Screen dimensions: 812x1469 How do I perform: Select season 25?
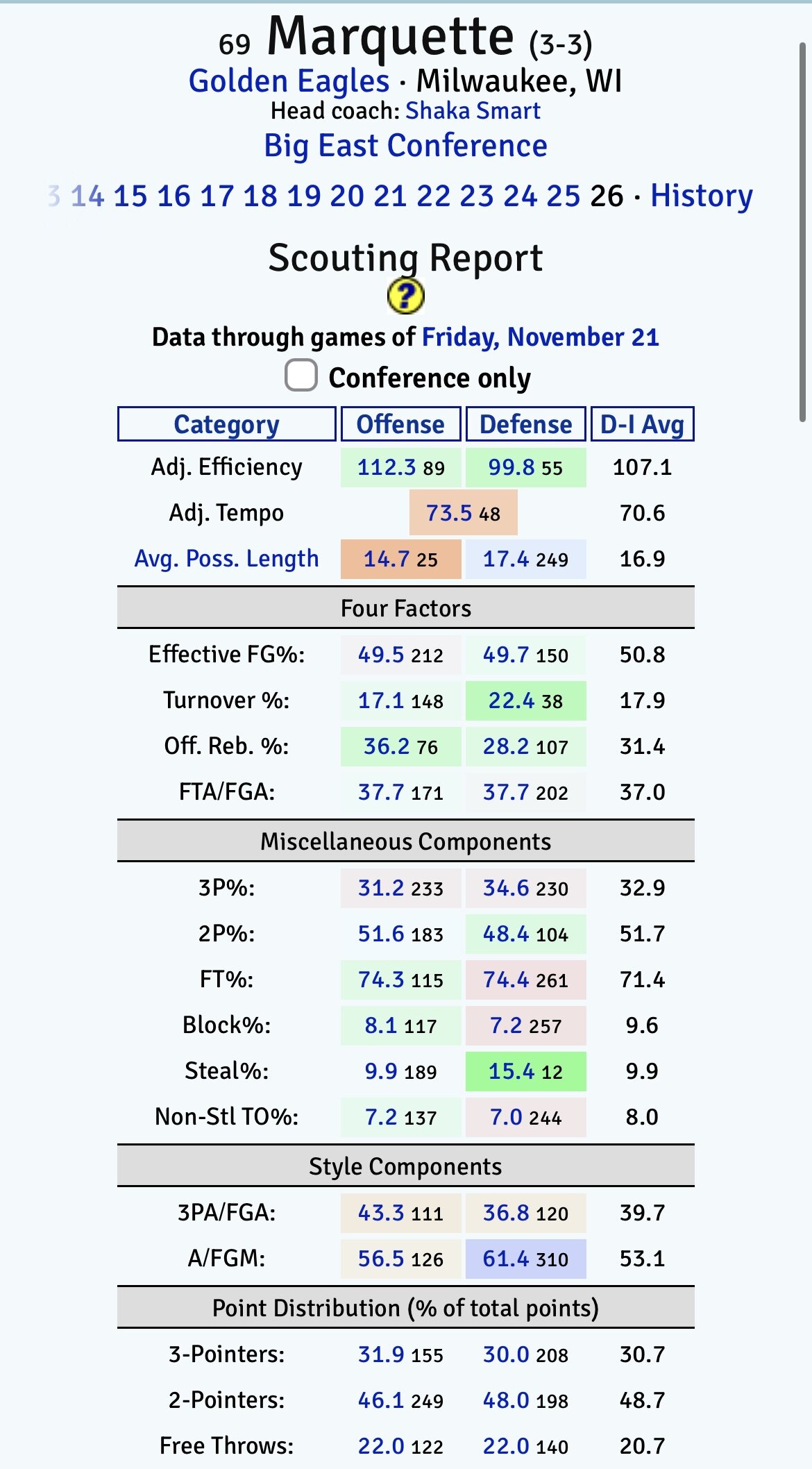click(563, 196)
